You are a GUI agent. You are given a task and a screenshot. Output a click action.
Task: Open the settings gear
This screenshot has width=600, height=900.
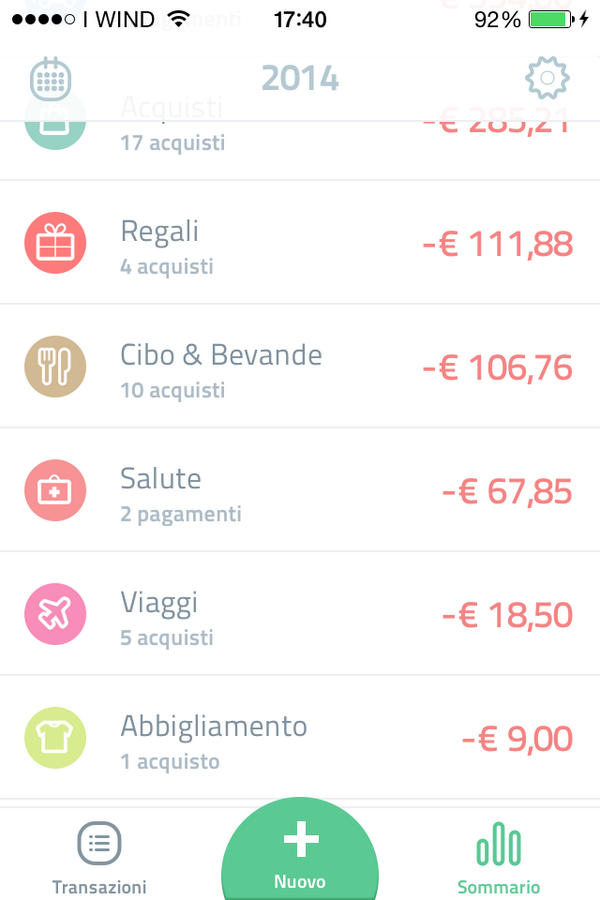point(546,78)
